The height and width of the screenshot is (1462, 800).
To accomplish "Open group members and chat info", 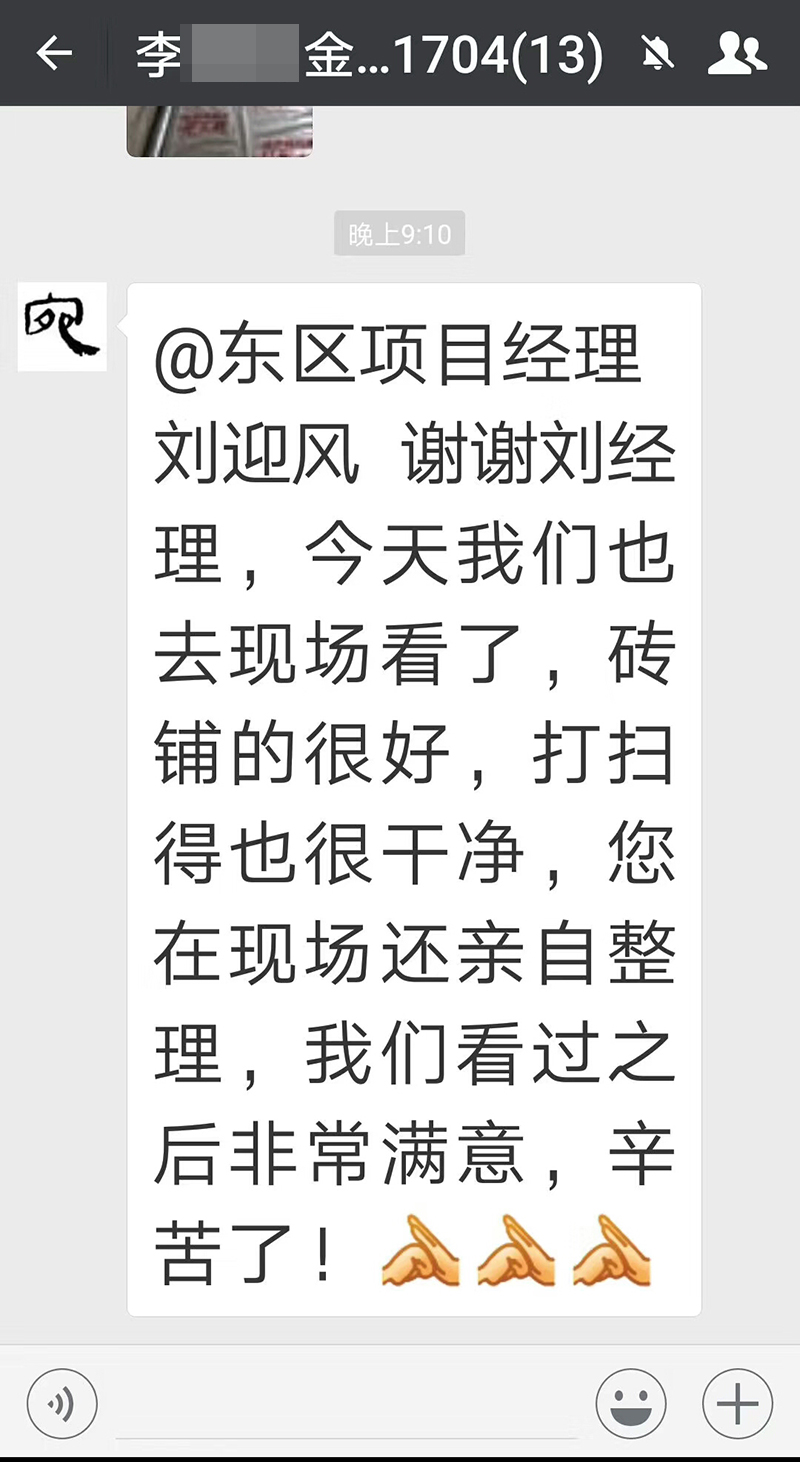I will pyautogui.click(x=737, y=53).
